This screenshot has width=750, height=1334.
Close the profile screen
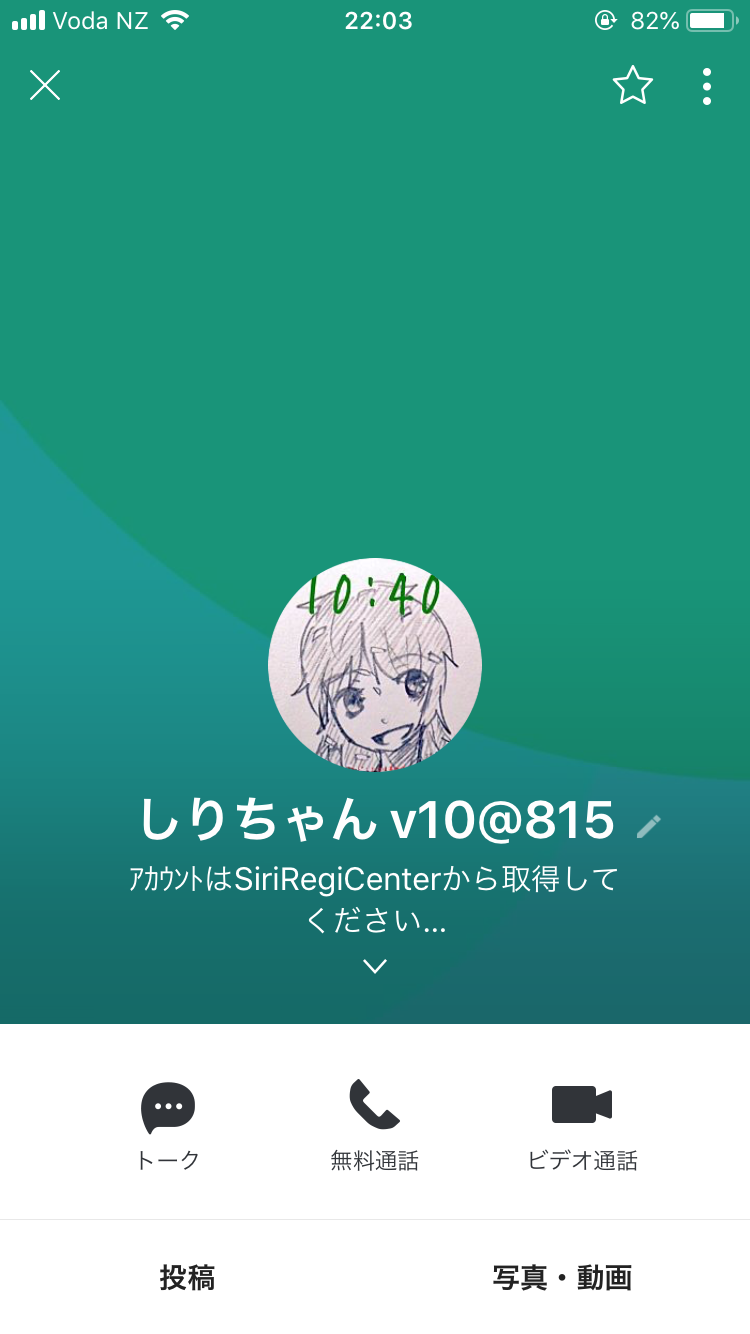click(x=45, y=86)
